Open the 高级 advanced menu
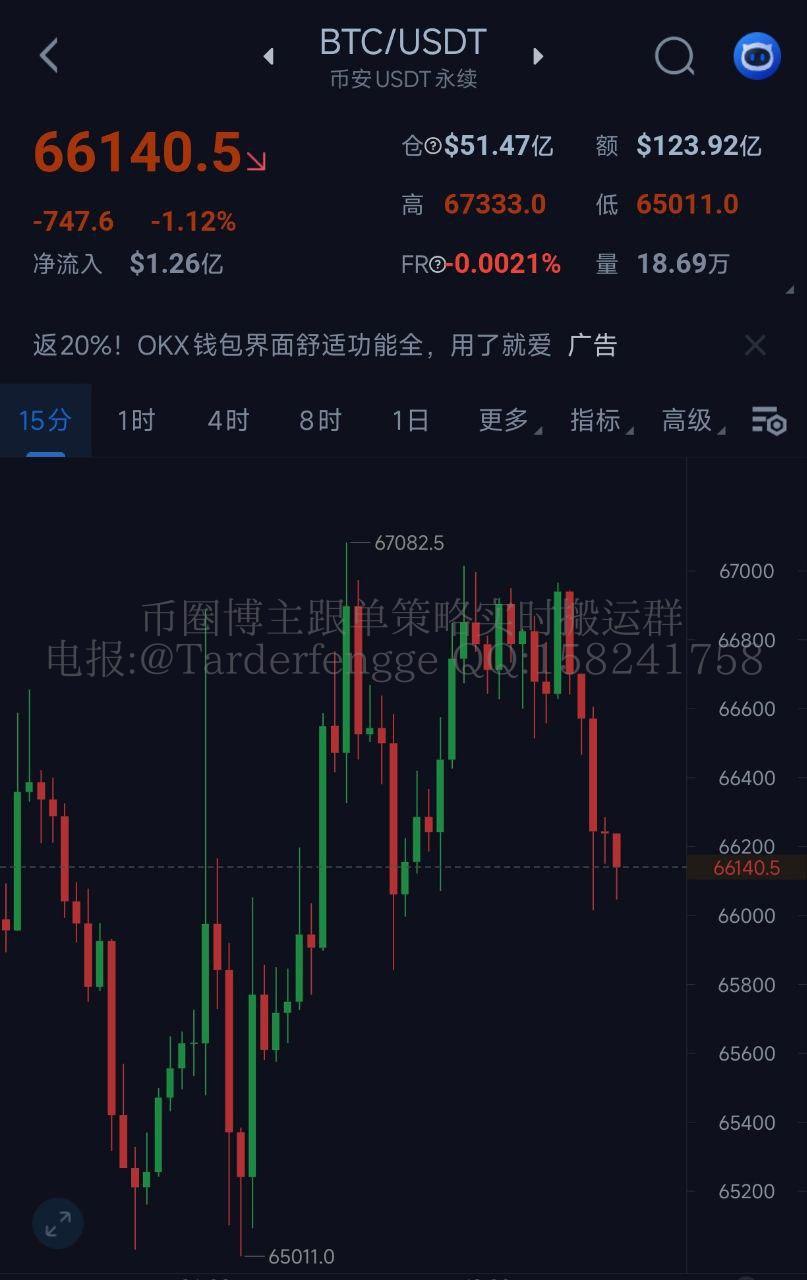The width and height of the screenshot is (807, 1280). point(689,420)
